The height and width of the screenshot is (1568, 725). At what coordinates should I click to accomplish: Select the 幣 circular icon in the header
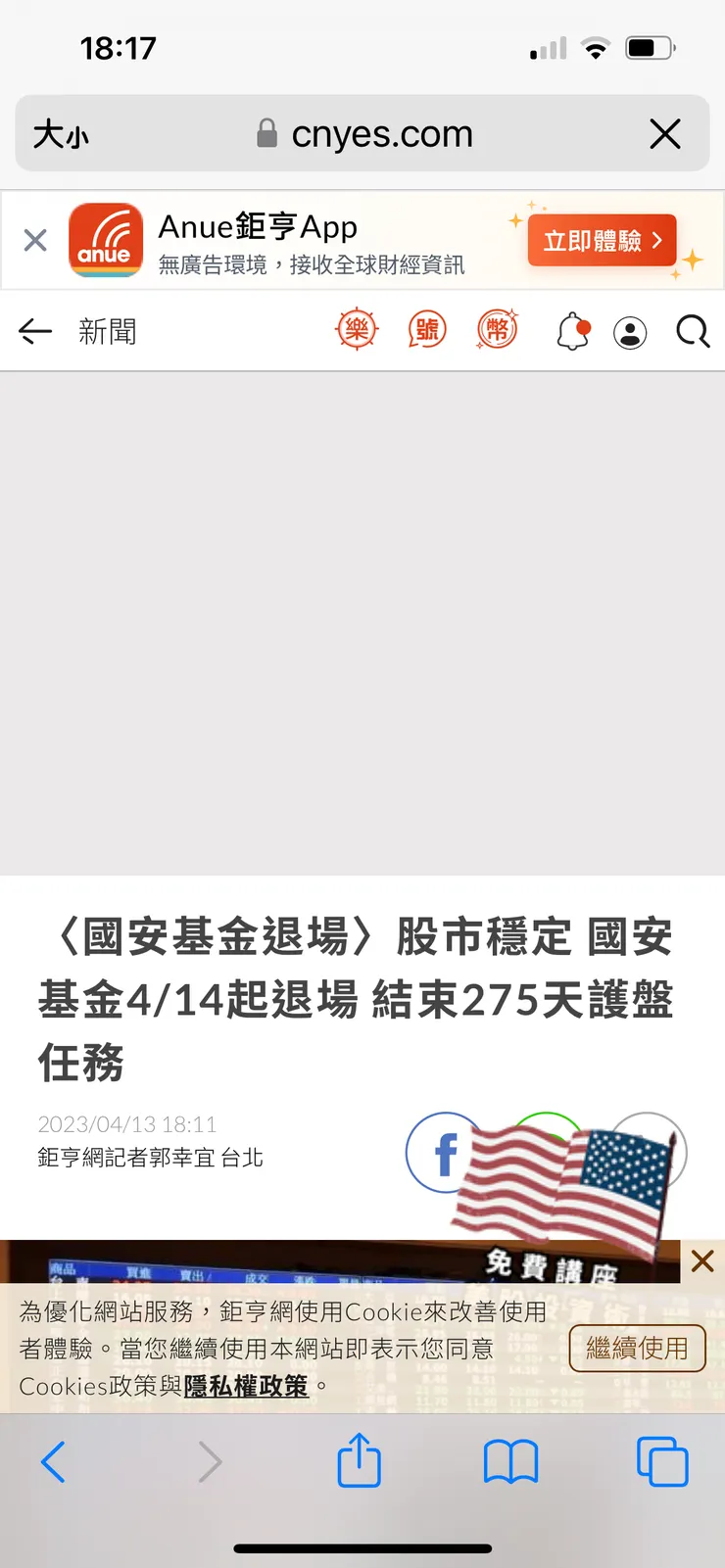(x=498, y=330)
